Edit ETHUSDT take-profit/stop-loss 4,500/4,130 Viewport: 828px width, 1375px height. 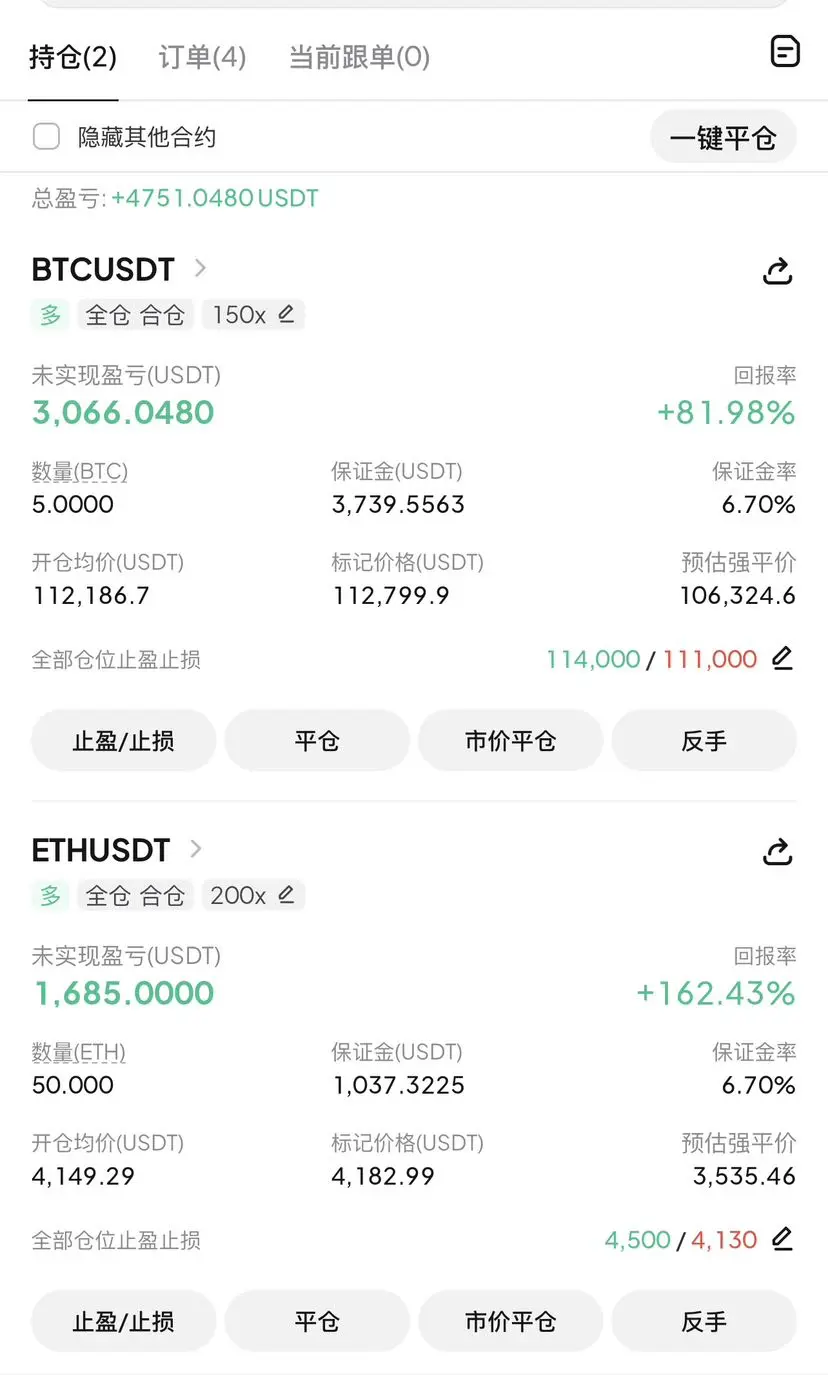tap(782, 1240)
